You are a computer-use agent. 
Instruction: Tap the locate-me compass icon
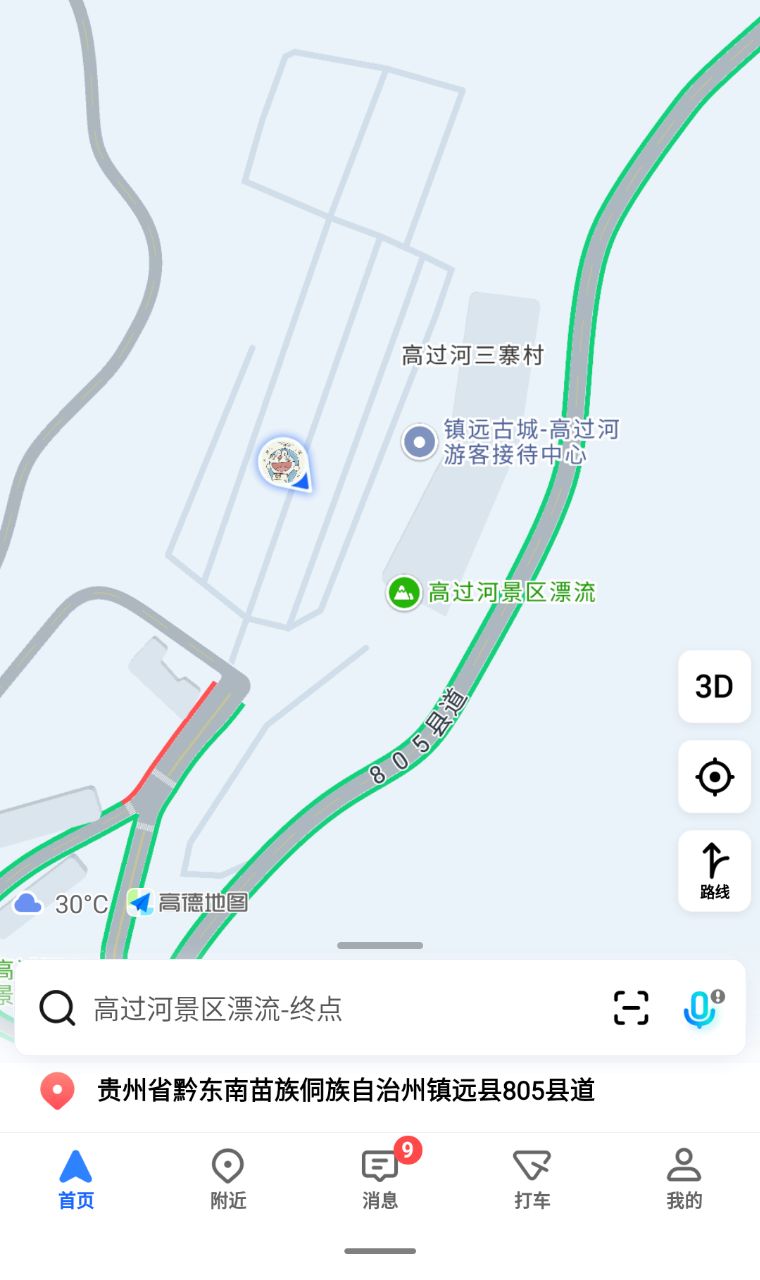click(714, 778)
